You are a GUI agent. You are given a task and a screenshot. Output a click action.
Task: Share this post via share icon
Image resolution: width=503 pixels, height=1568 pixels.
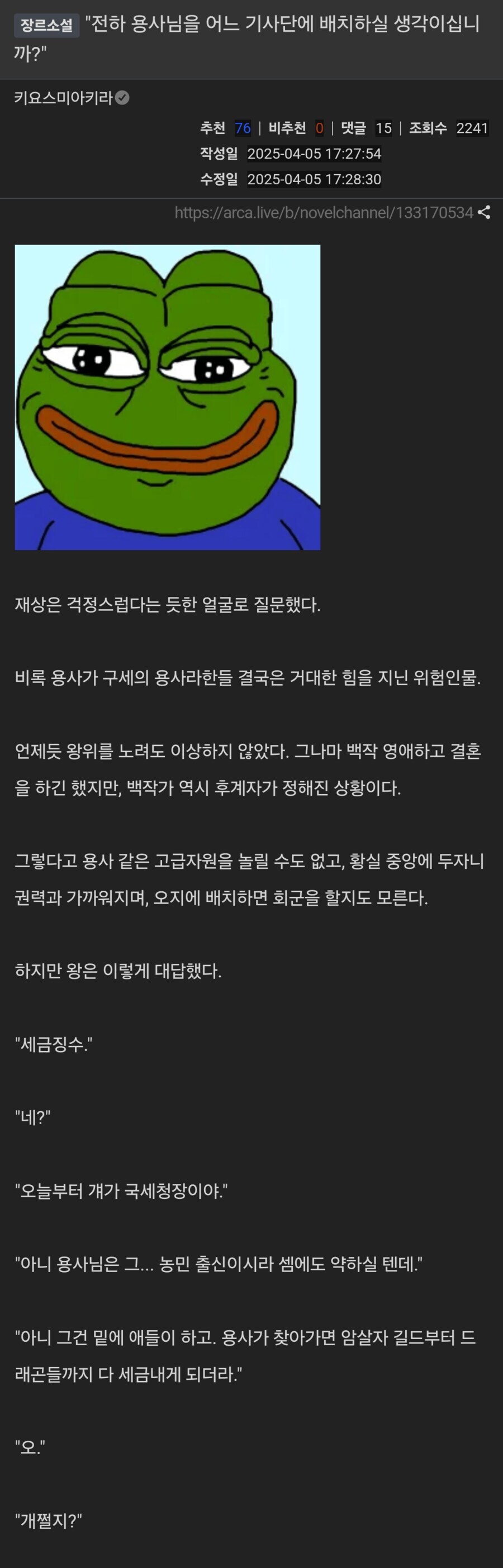[484, 212]
